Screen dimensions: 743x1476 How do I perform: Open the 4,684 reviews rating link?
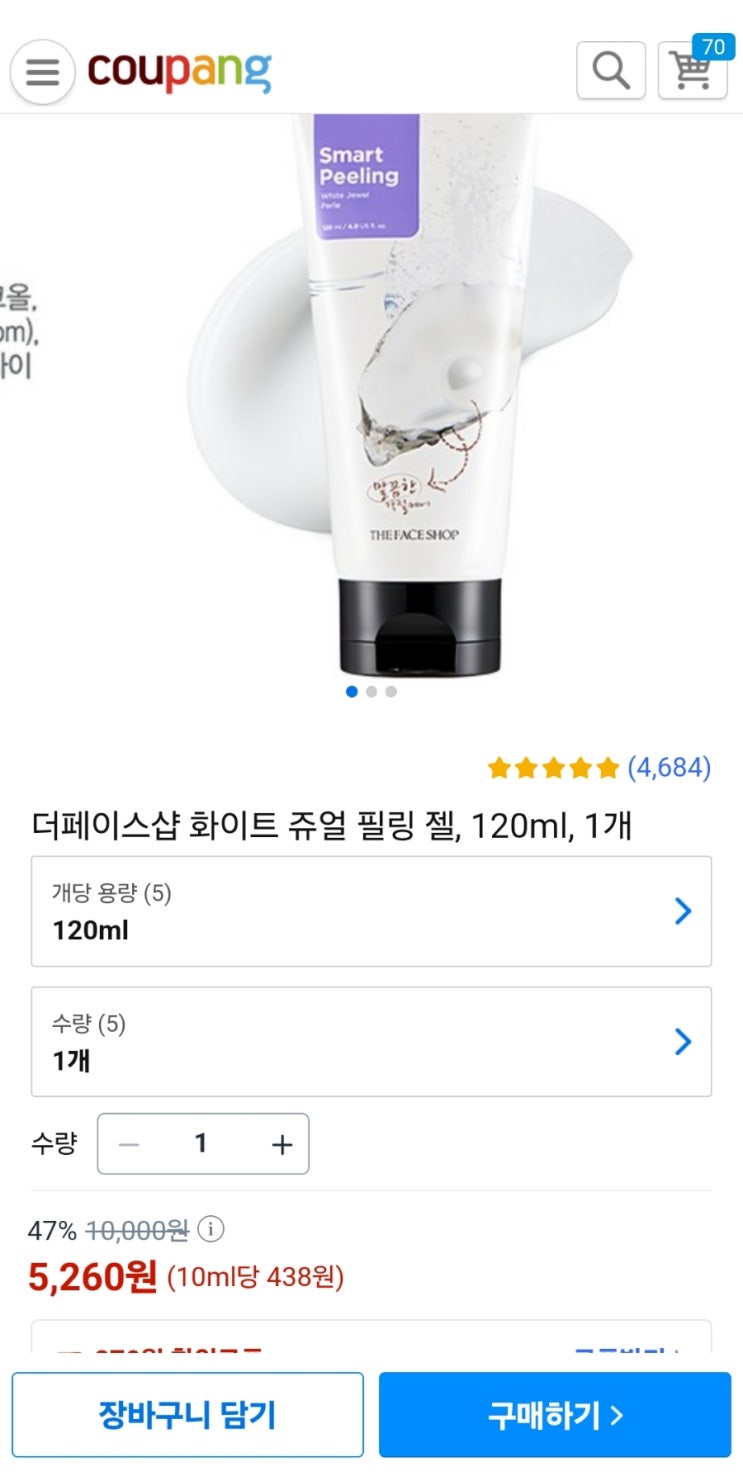tap(599, 768)
